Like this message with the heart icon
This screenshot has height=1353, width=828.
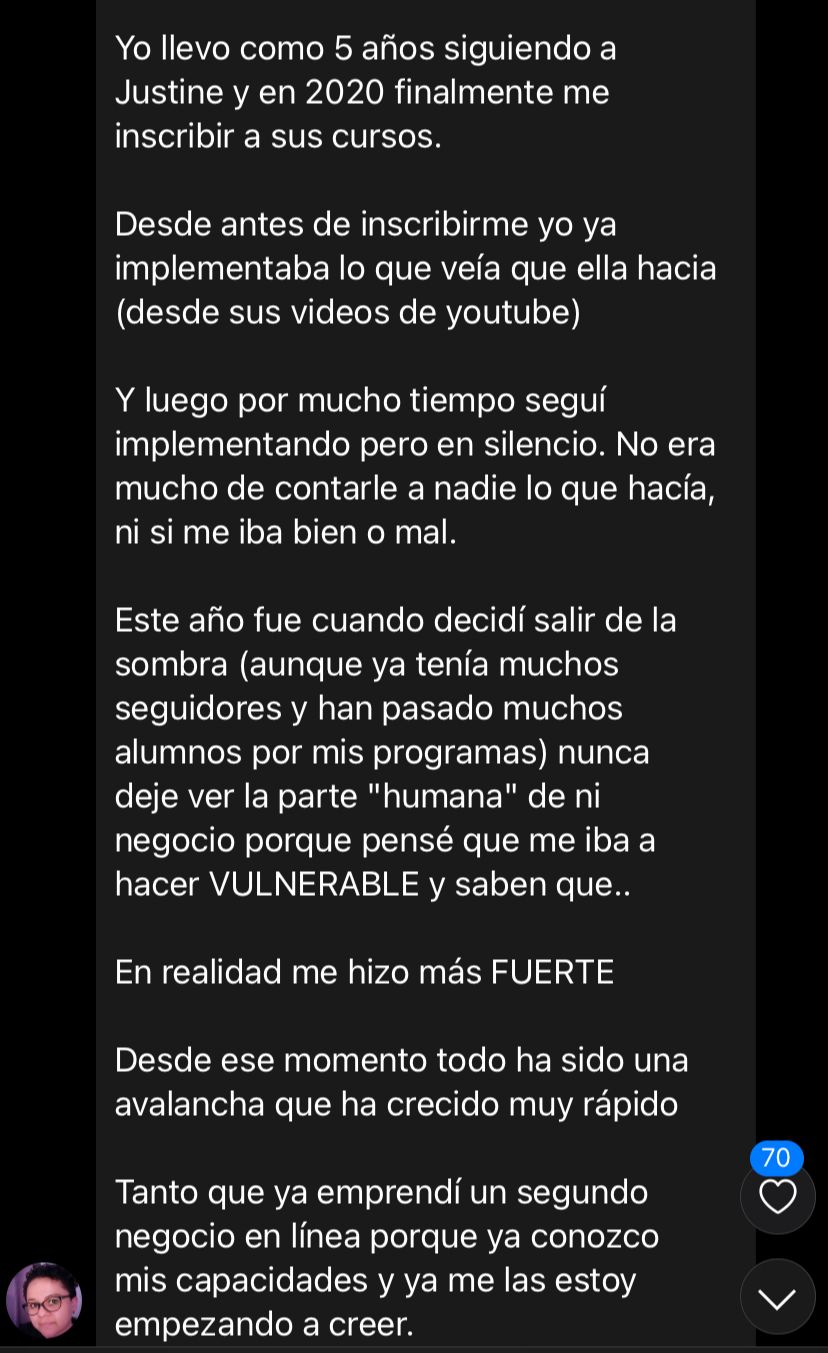coord(777,1197)
